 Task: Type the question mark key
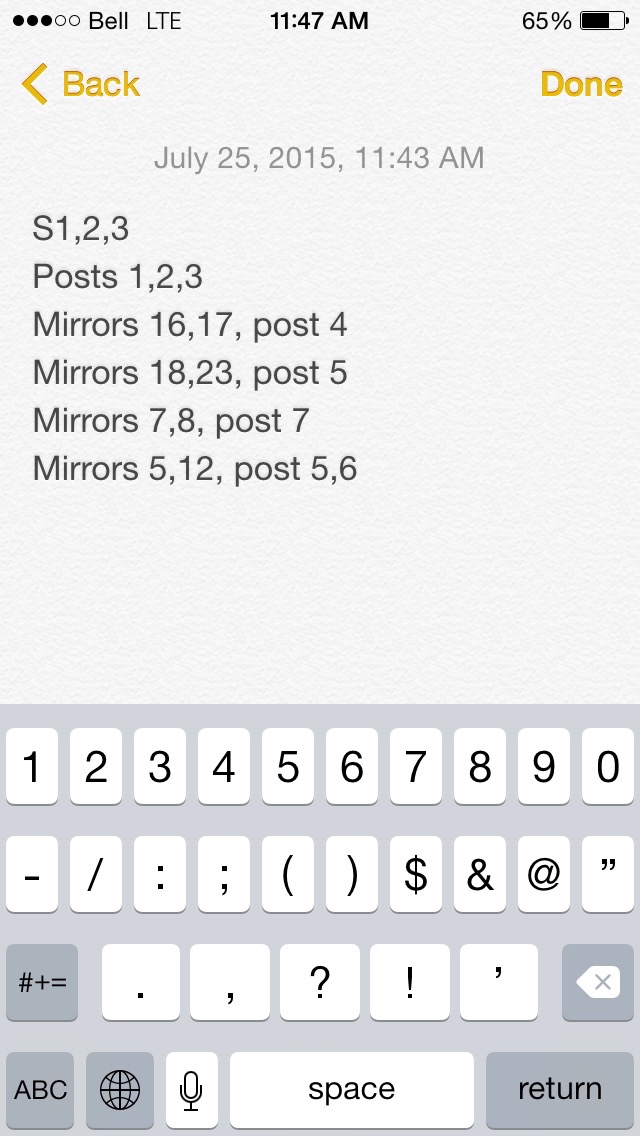320,982
